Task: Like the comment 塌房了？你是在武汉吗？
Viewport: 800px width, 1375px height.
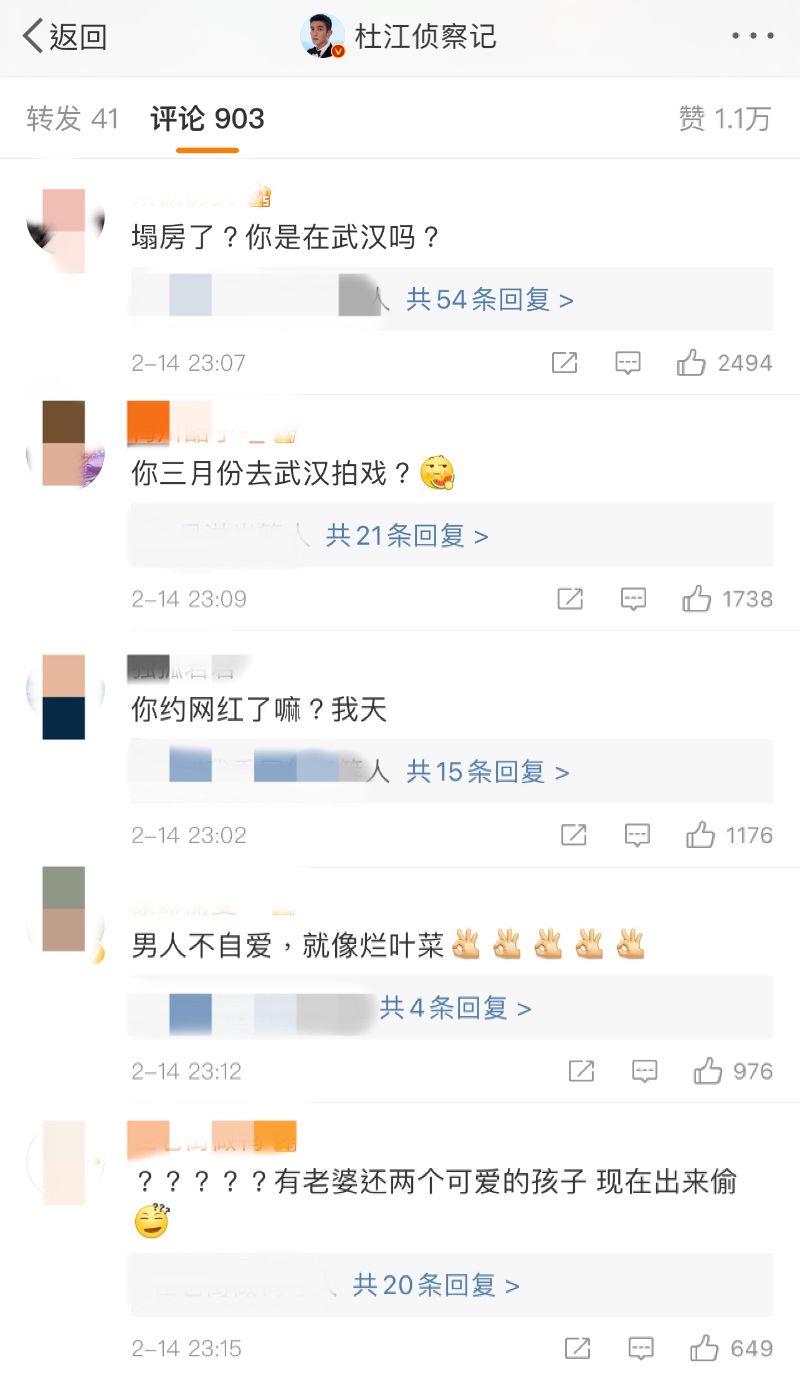Action: [692, 362]
